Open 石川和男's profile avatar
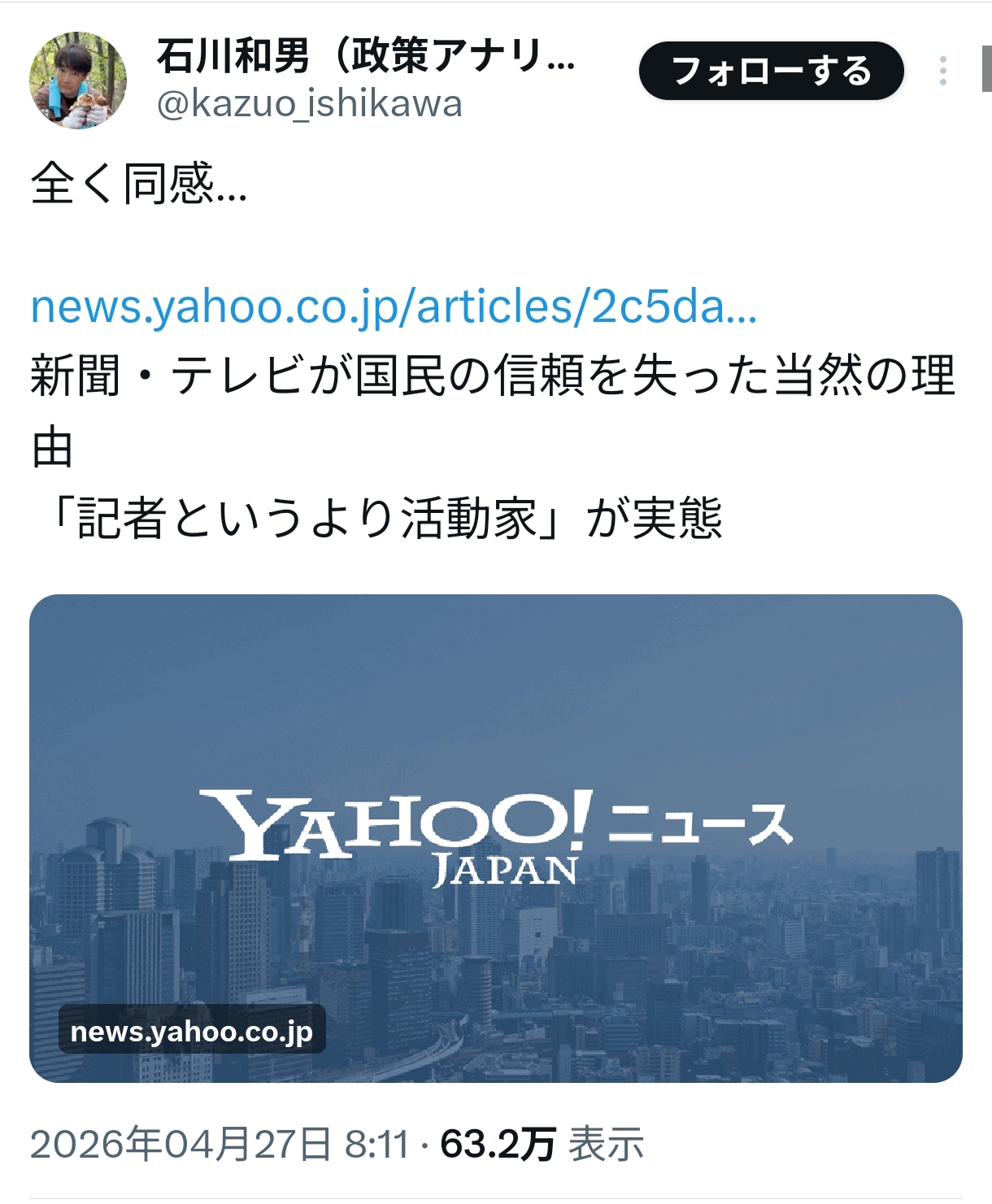The width and height of the screenshot is (992, 1204). [78, 80]
